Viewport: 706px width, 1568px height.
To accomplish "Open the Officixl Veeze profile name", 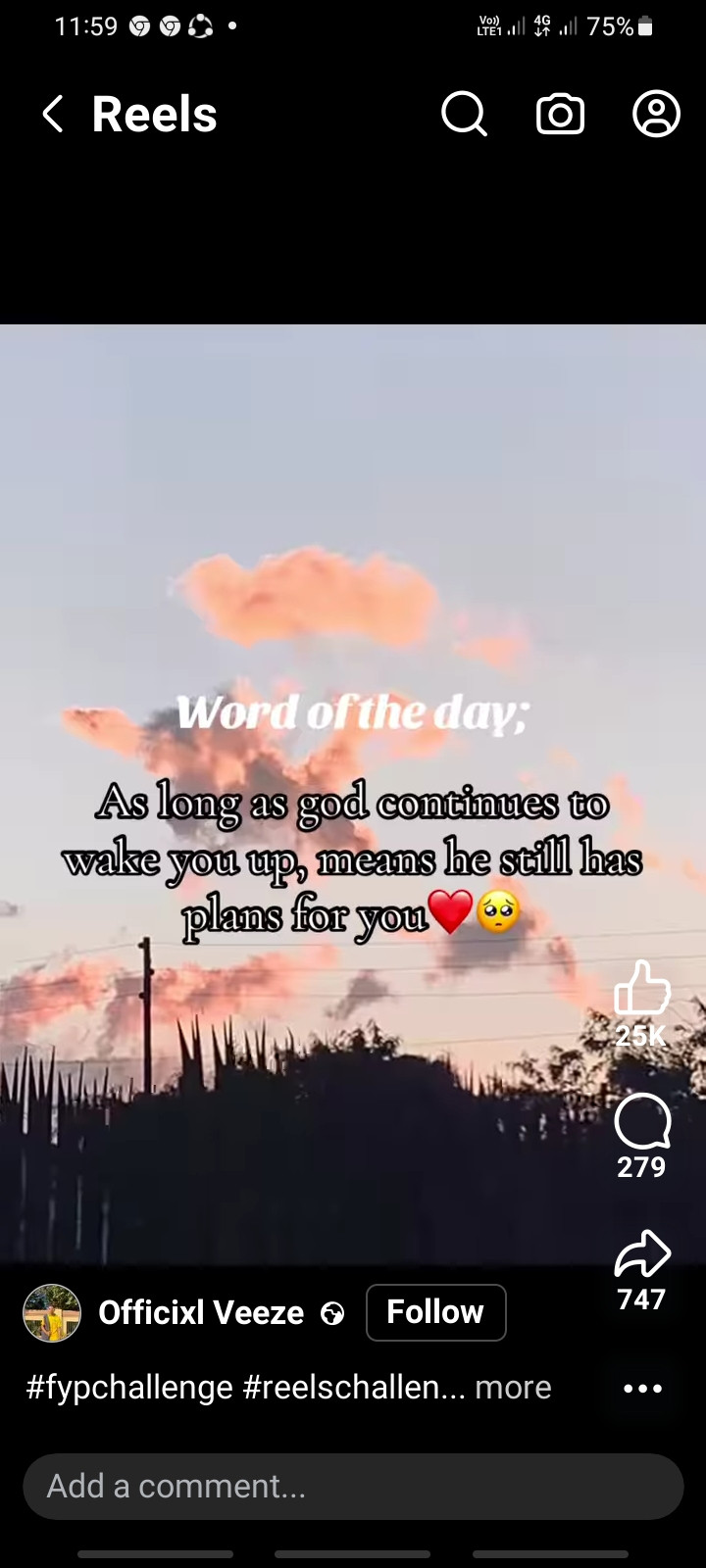I will pyautogui.click(x=201, y=1312).
